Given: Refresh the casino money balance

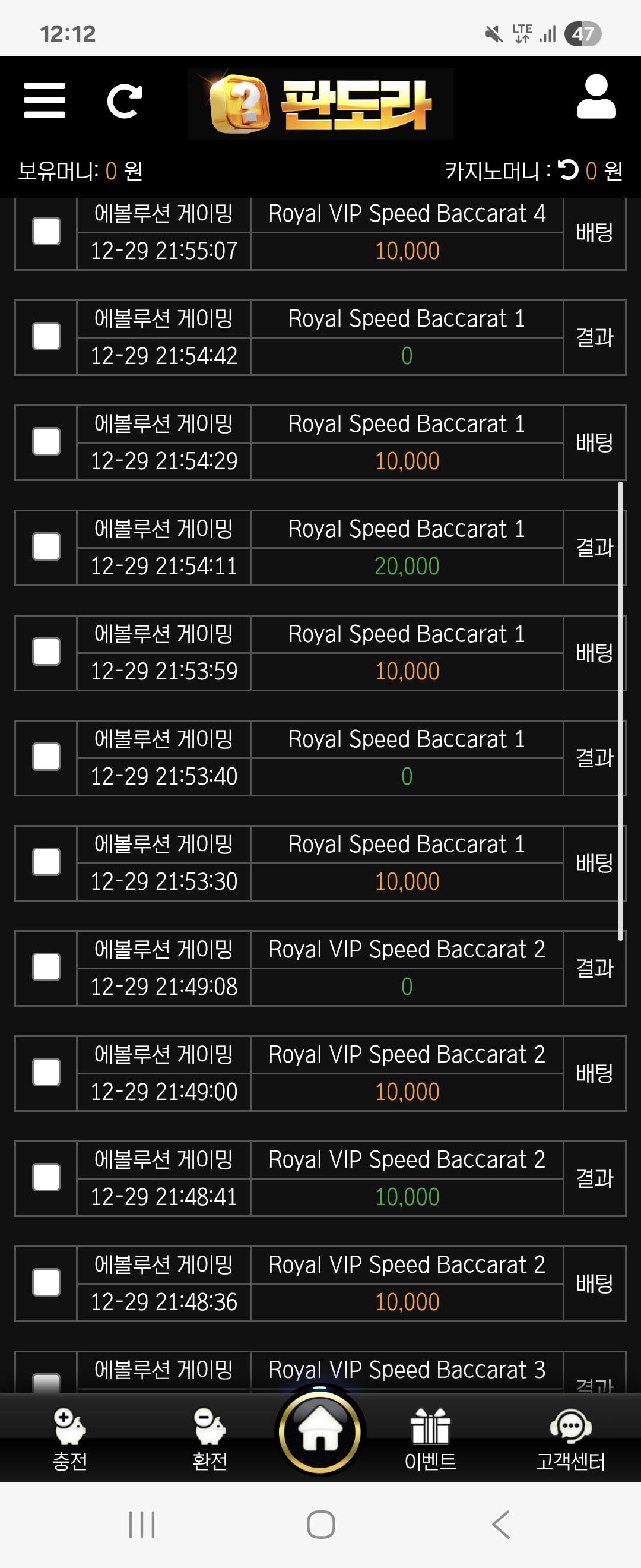Looking at the screenshot, I should point(568,170).
